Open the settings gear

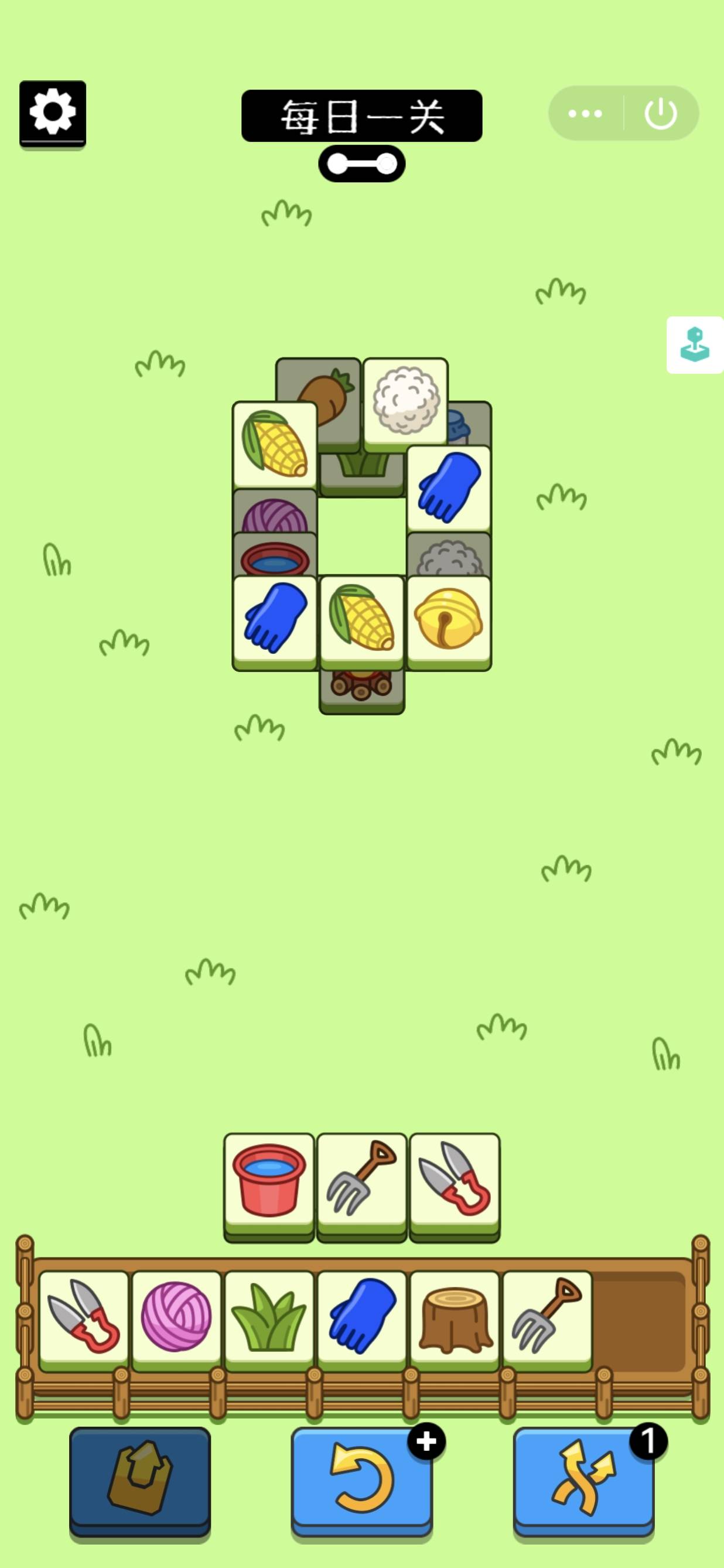click(x=52, y=113)
